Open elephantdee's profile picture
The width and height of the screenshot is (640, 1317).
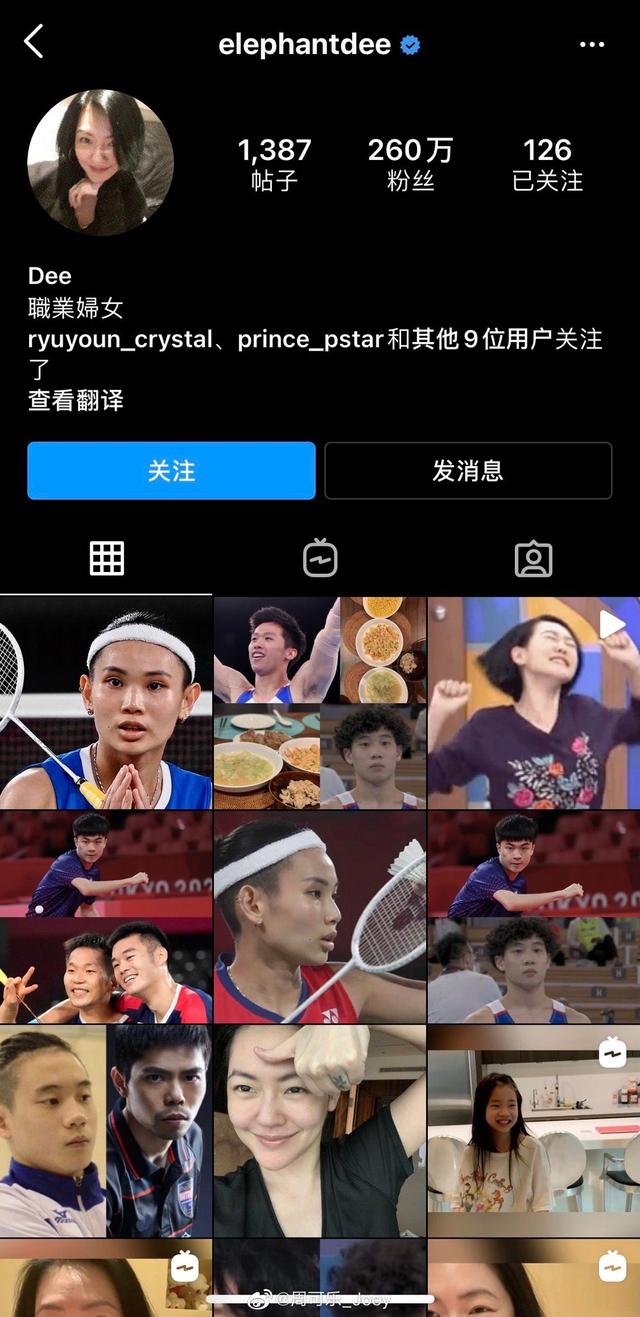[100, 163]
